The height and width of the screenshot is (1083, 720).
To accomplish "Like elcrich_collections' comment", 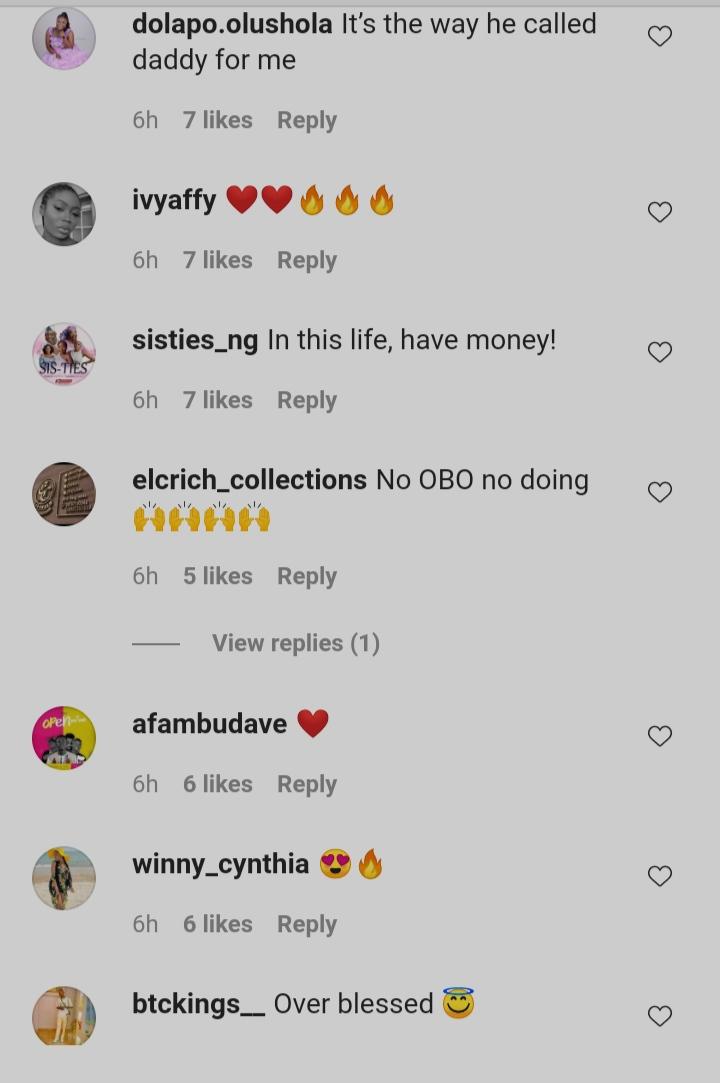I will 660,492.
